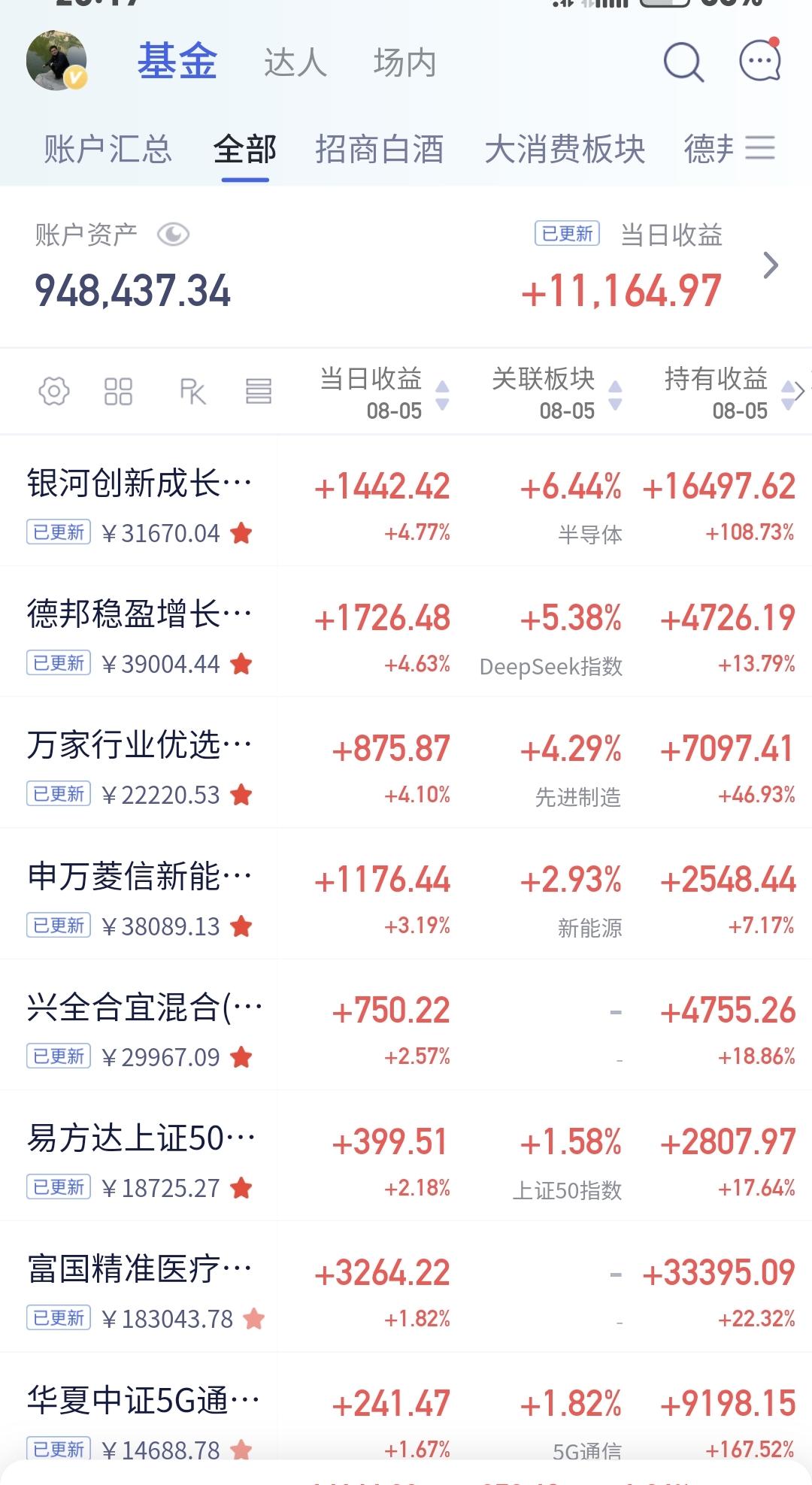Screen dimensions: 812x1485
Task: Select the 账户汇总 tab
Action: tap(108, 149)
